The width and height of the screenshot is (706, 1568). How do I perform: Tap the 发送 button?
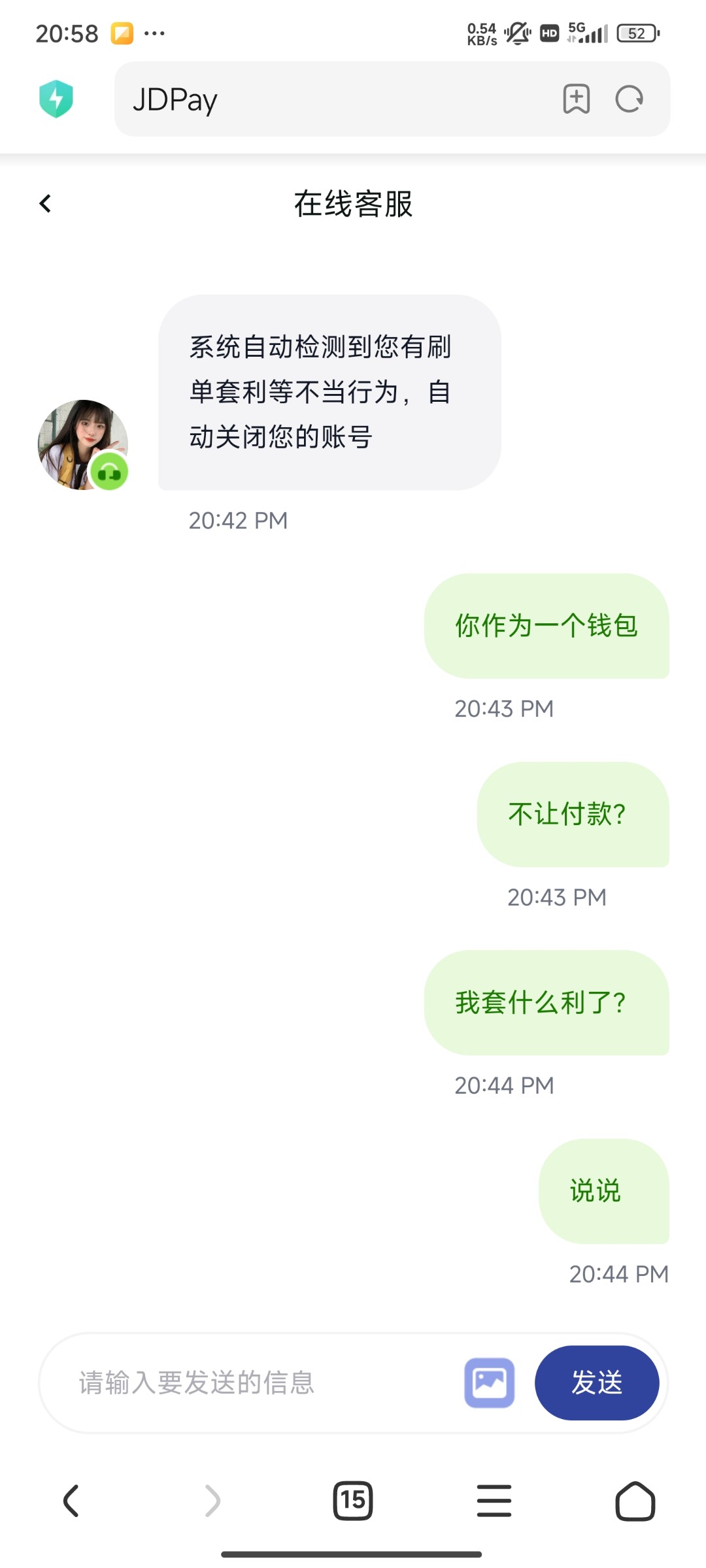click(596, 1383)
